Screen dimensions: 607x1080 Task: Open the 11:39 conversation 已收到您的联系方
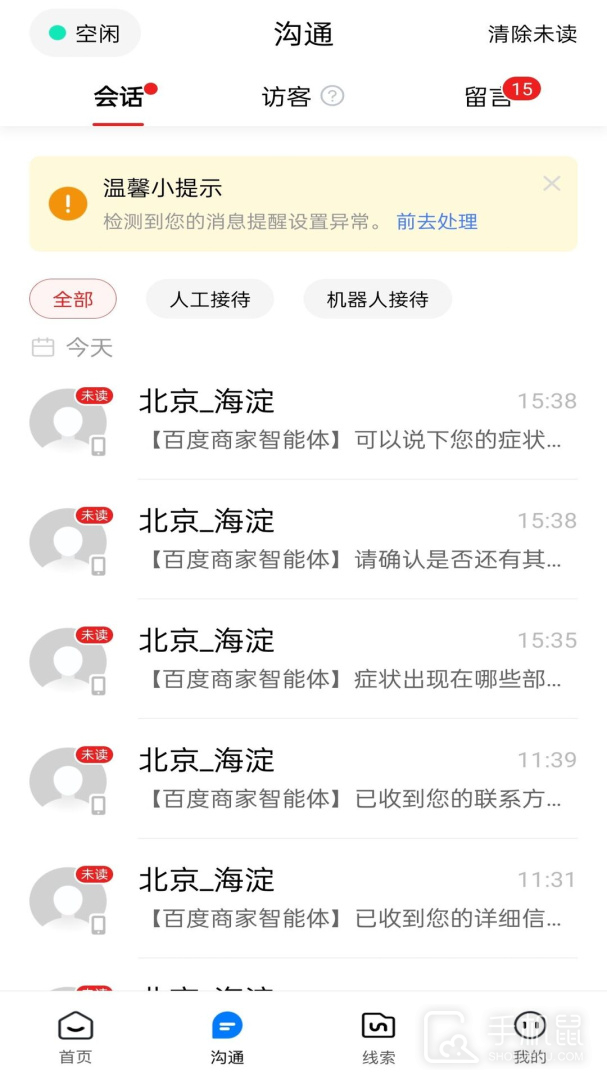pos(357,779)
